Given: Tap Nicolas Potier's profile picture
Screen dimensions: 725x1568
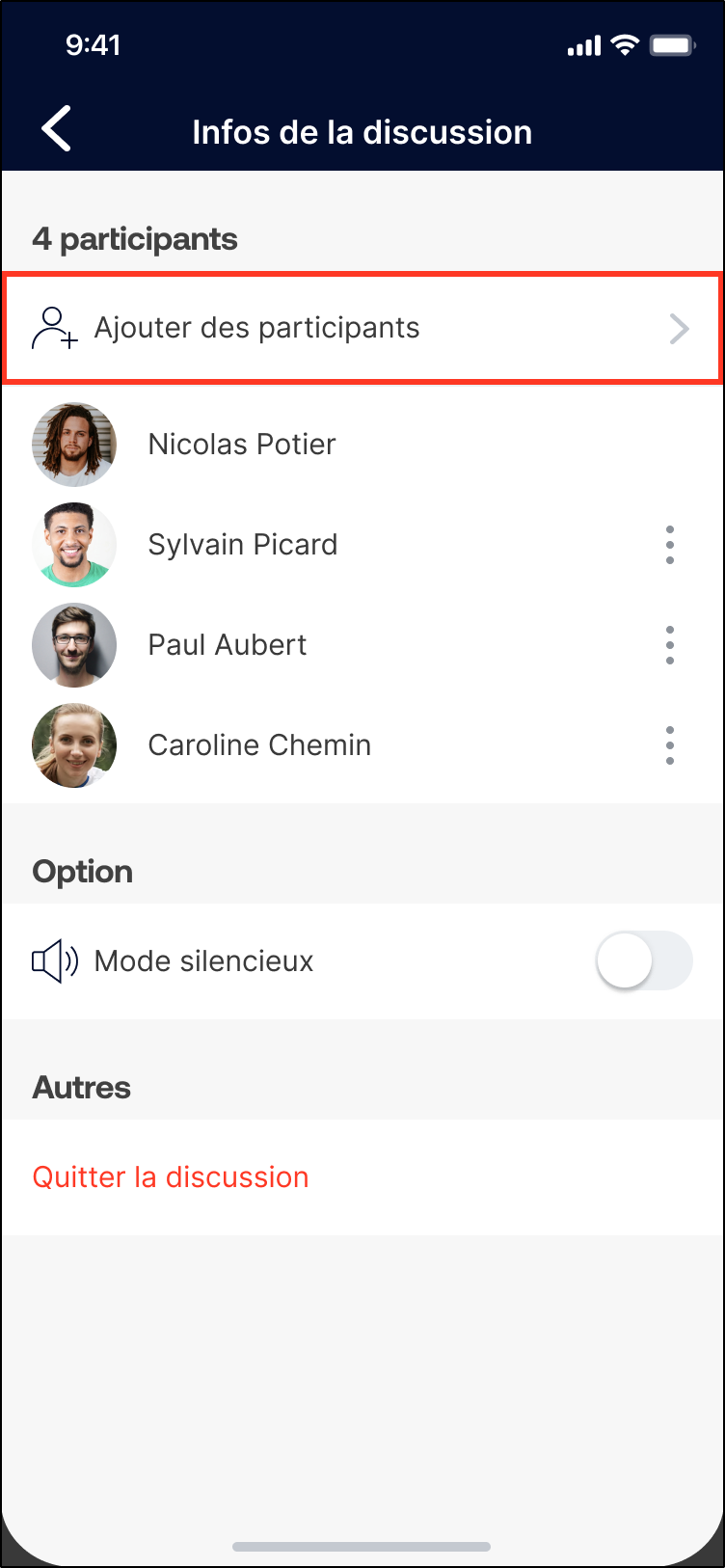Looking at the screenshot, I should [x=74, y=444].
